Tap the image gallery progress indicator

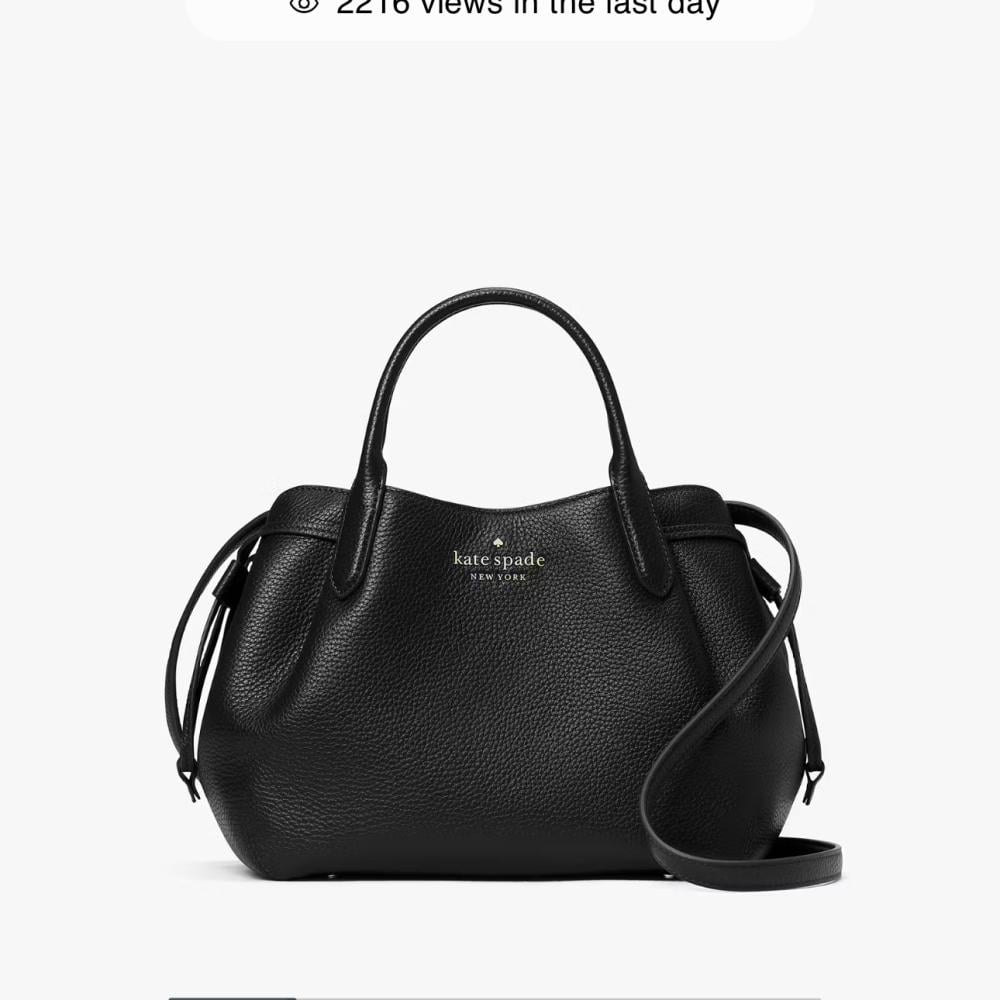point(494,996)
